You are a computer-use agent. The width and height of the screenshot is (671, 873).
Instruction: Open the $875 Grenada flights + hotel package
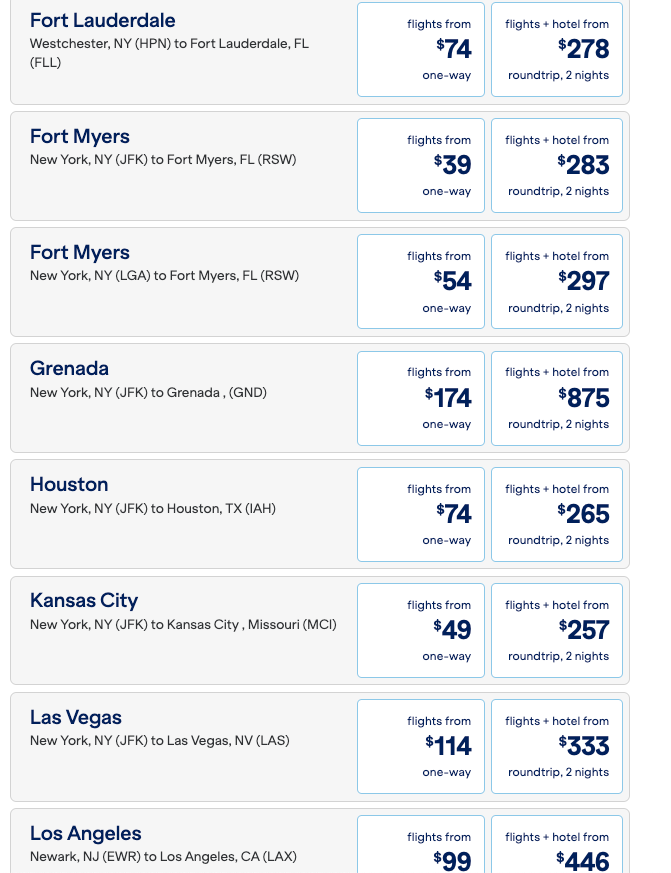point(557,397)
